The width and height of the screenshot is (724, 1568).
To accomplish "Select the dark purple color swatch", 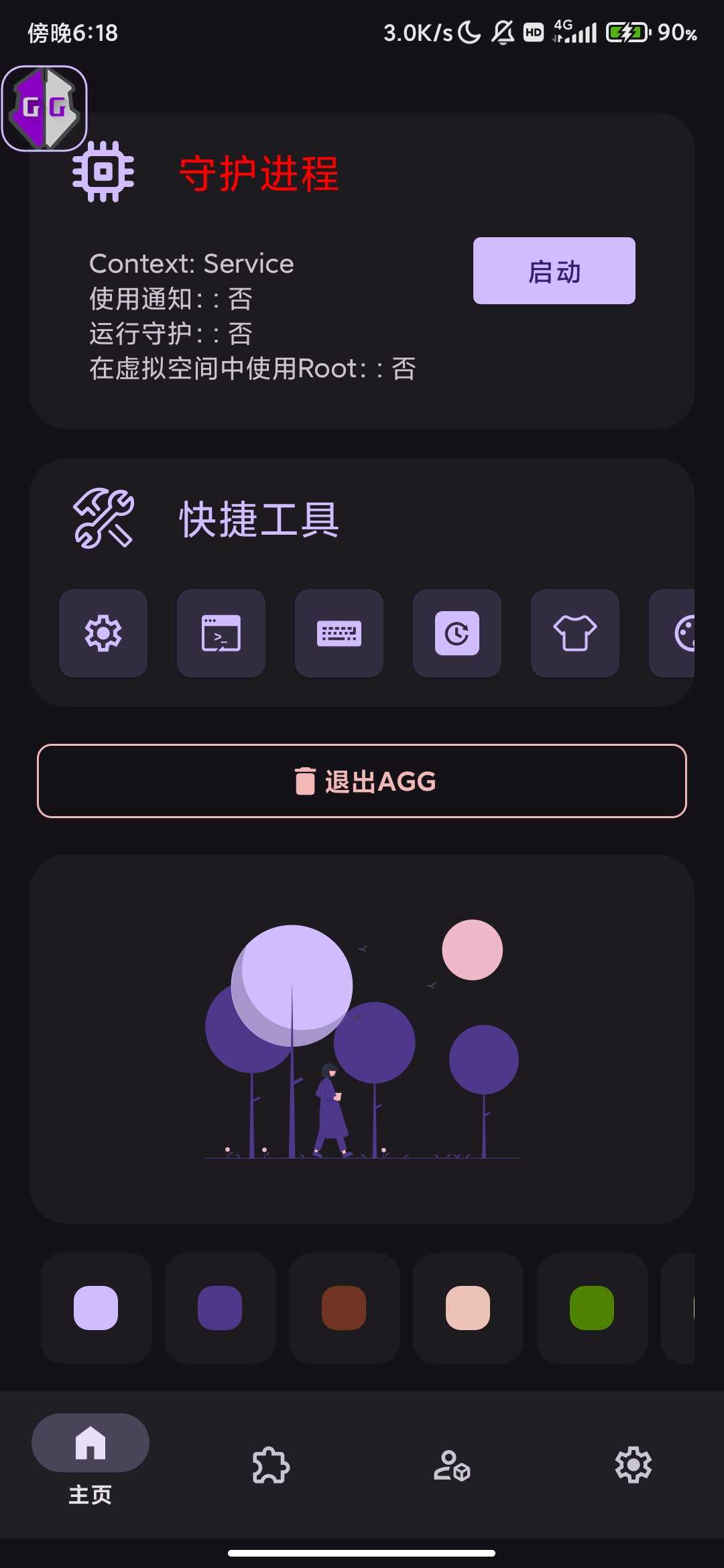I will pyautogui.click(x=220, y=1308).
